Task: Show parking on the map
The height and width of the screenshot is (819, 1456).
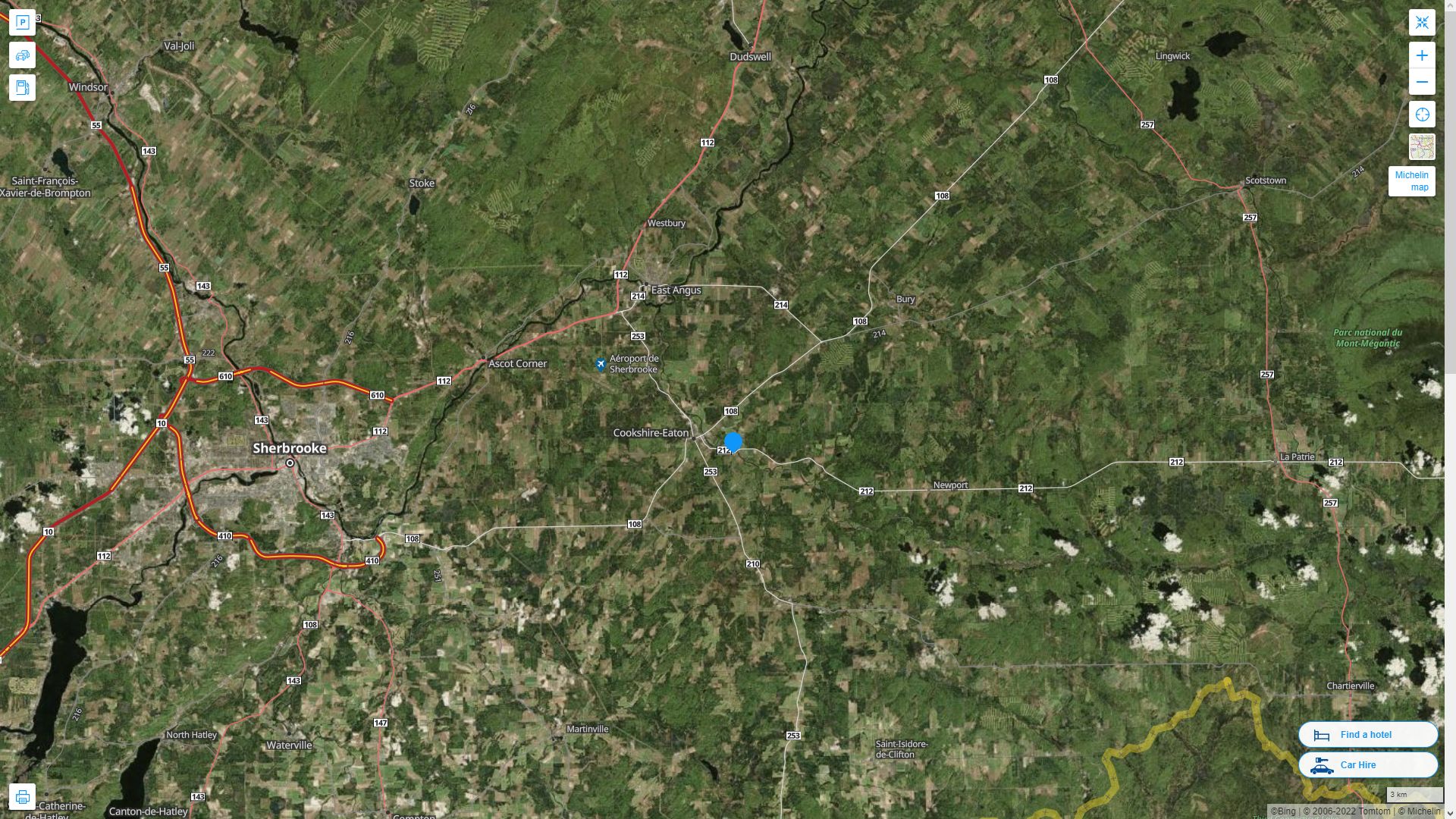Action: pos(22,23)
